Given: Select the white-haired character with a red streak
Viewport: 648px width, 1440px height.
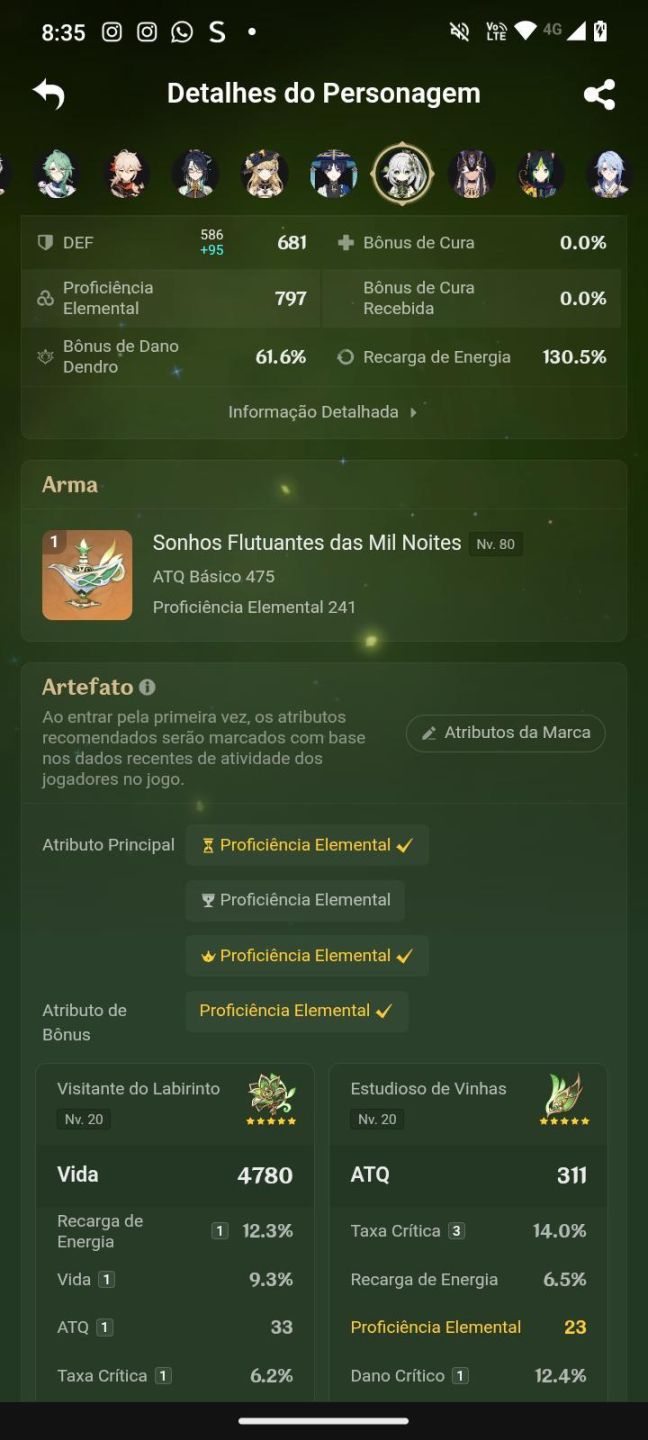Looking at the screenshot, I should pyautogui.click(x=127, y=175).
